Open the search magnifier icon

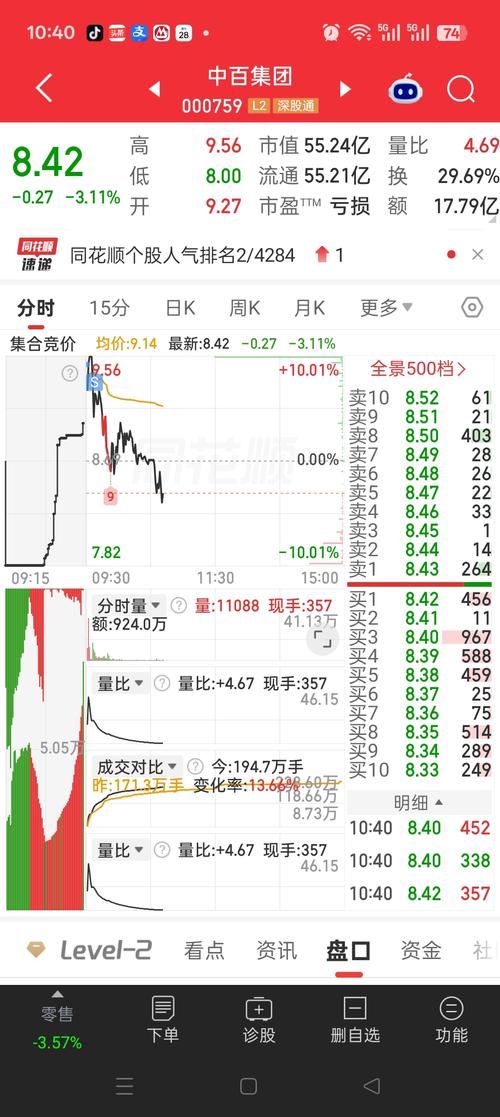pos(460,90)
